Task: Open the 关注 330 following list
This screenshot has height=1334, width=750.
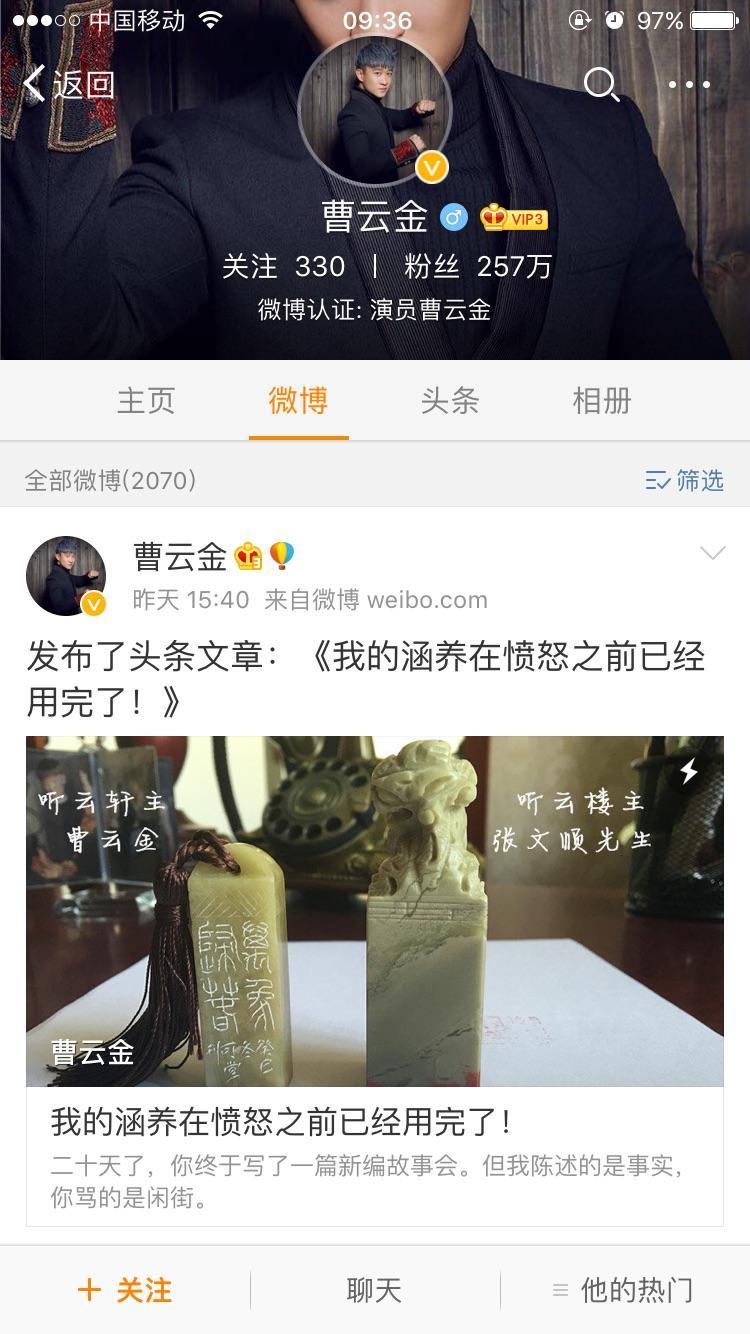Action: point(283,266)
